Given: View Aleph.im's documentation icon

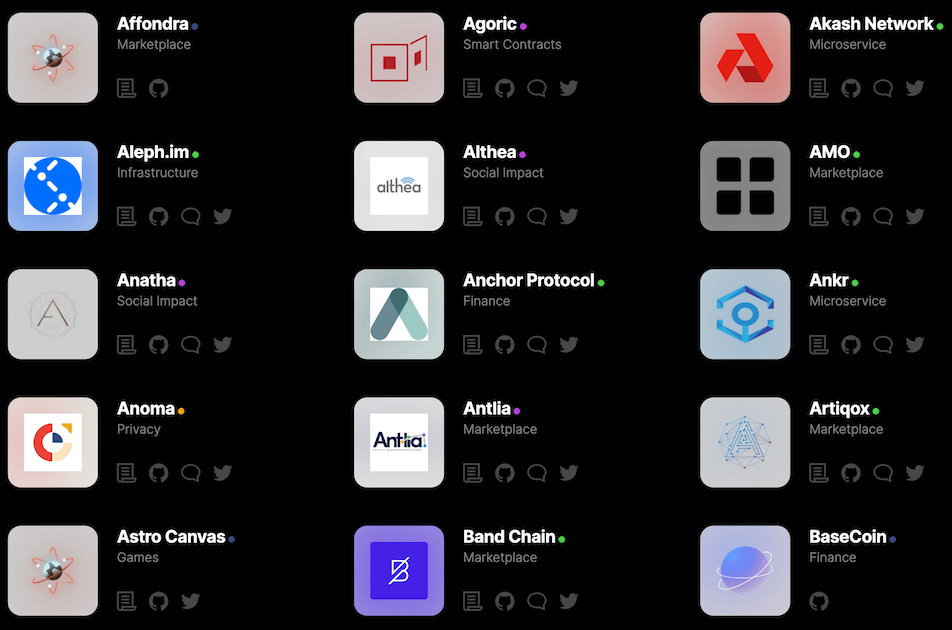Looking at the screenshot, I should (126, 216).
